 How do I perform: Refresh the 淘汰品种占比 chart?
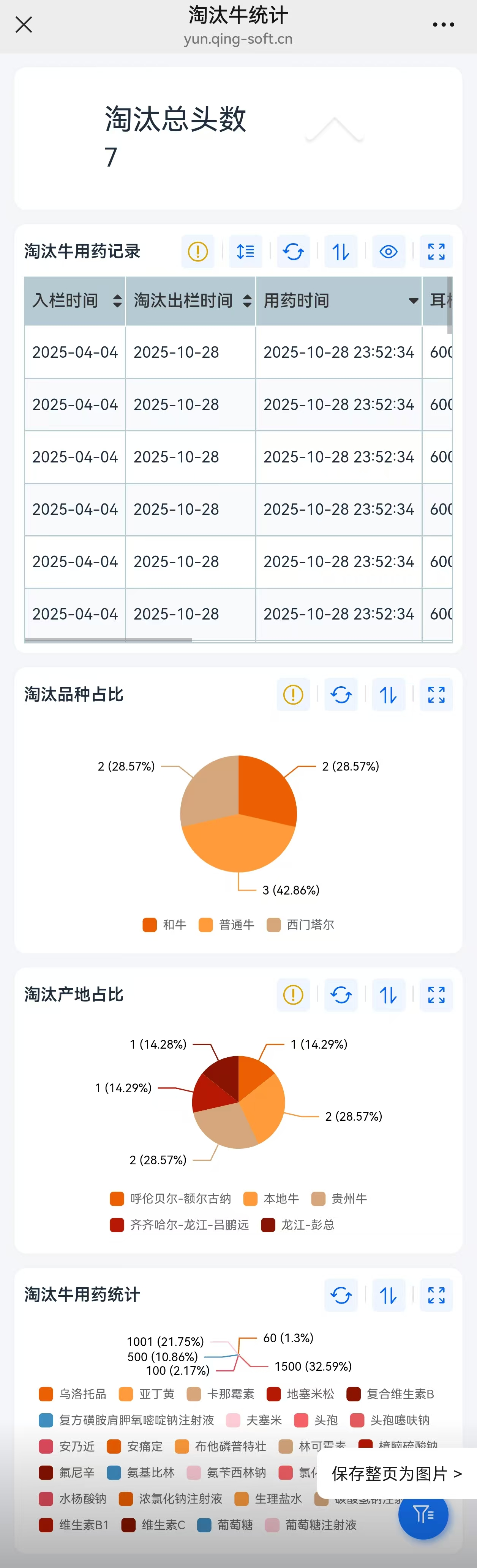(x=341, y=695)
